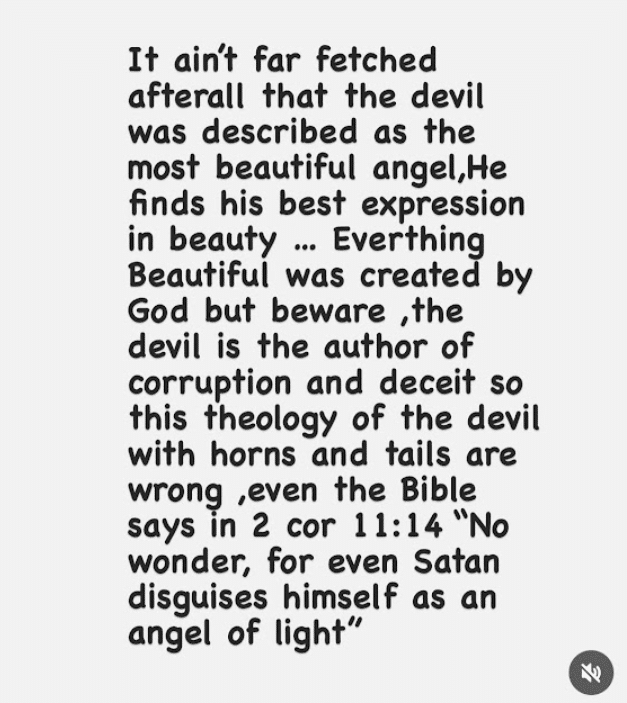The height and width of the screenshot is (703, 627).
Task: Unmute the video sound
Action: 591,671
